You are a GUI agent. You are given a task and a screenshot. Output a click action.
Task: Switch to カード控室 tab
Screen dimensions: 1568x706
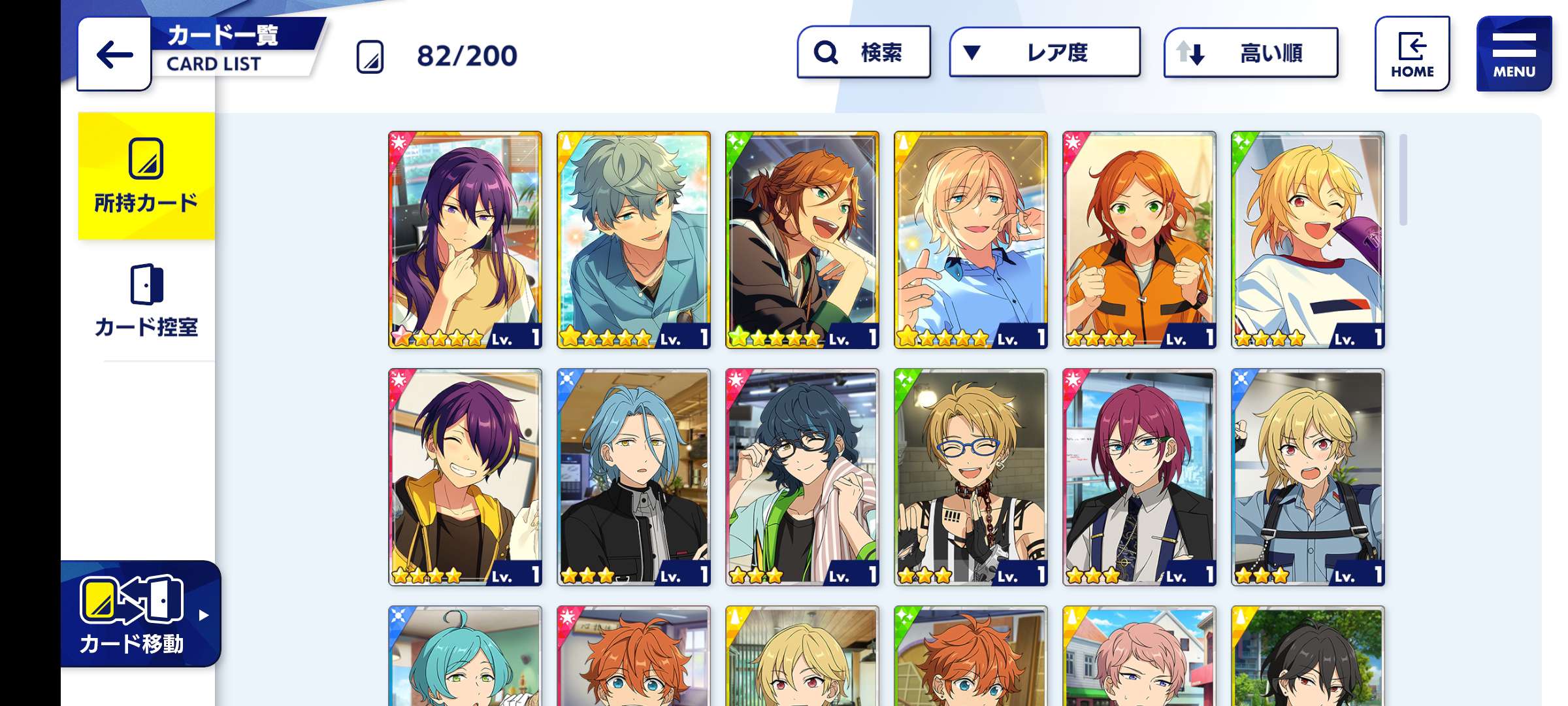[146, 301]
